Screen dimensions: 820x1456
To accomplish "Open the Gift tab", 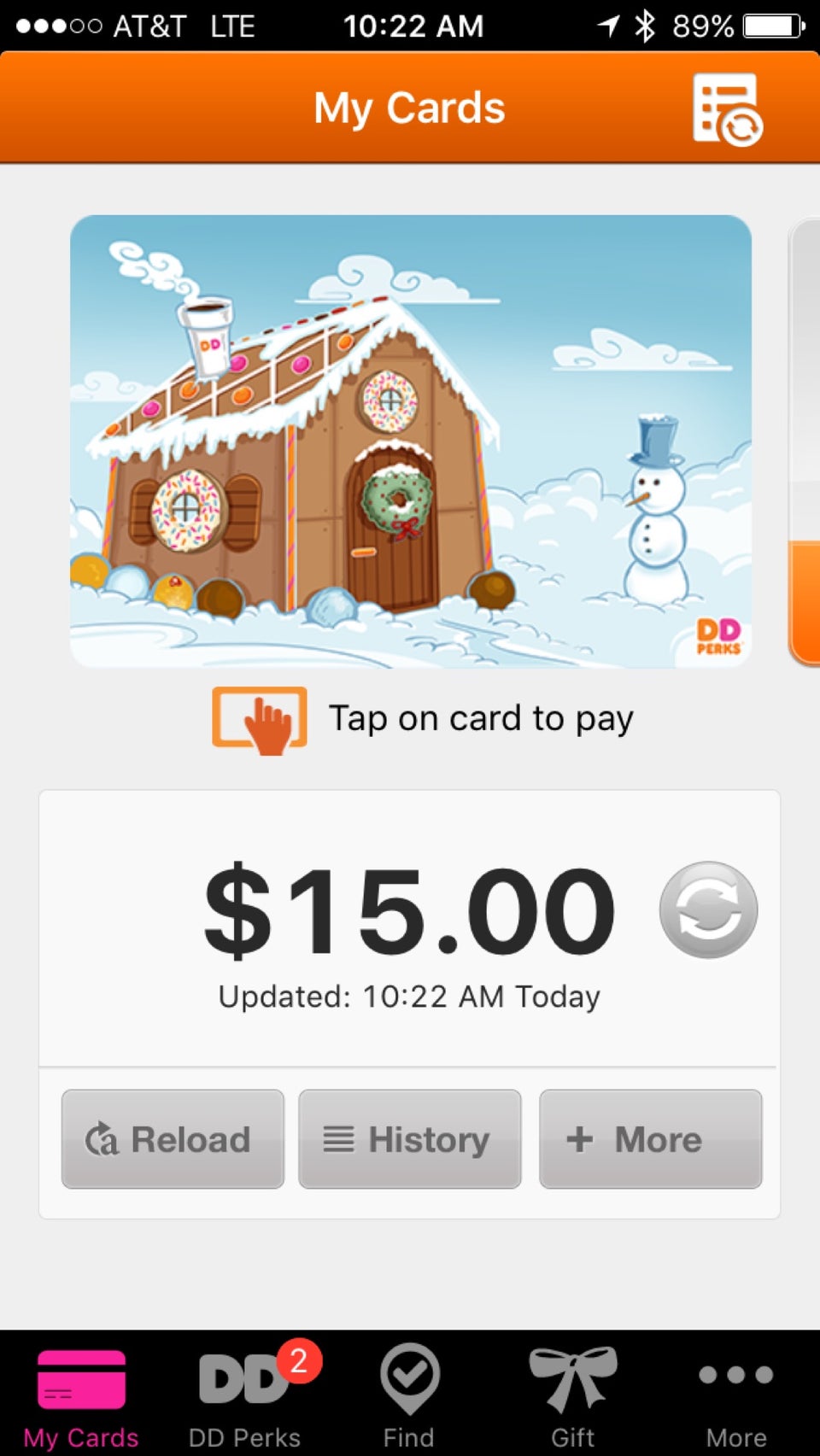I will (x=572, y=1394).
